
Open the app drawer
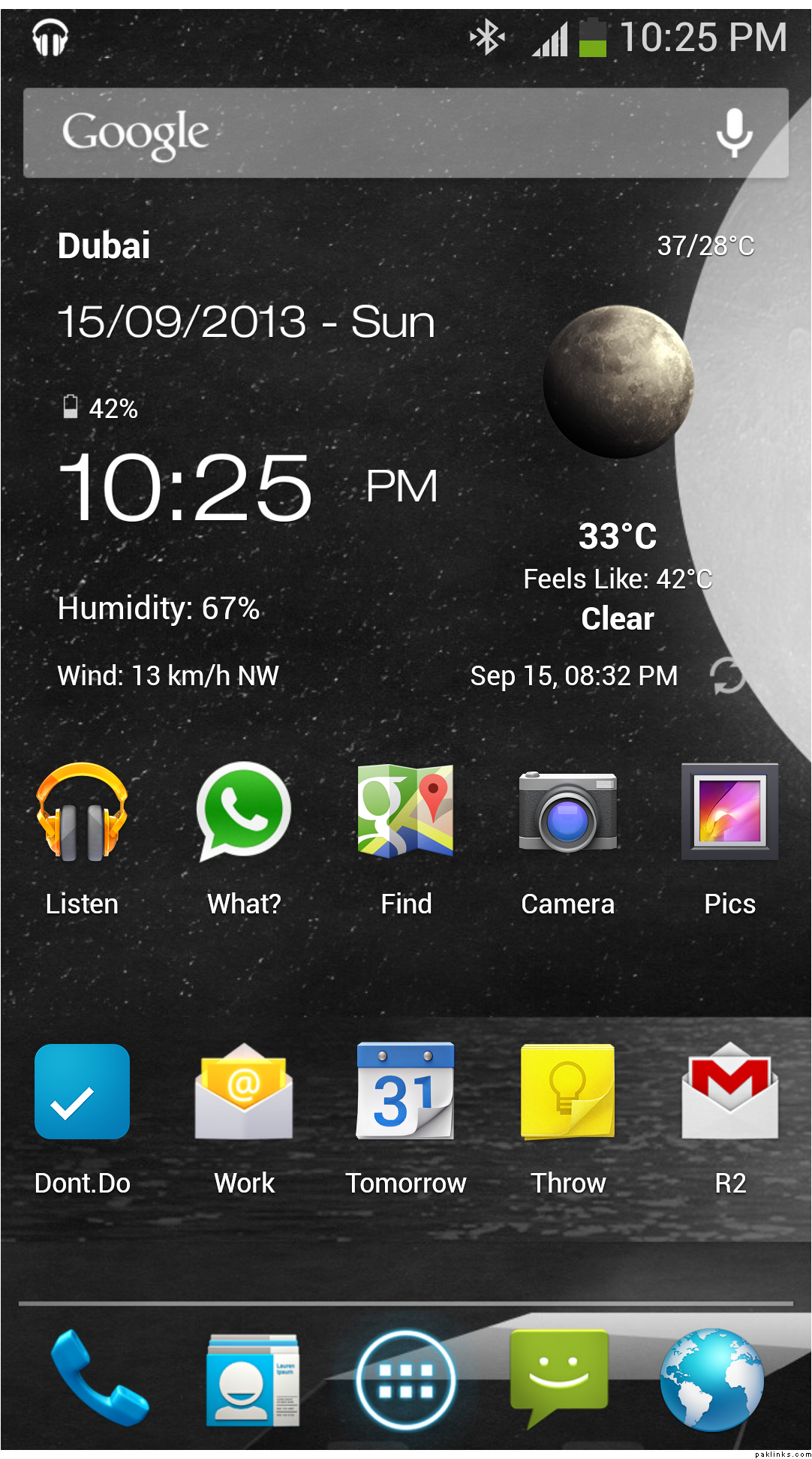pyautogui.click(x=406, y=1379)
